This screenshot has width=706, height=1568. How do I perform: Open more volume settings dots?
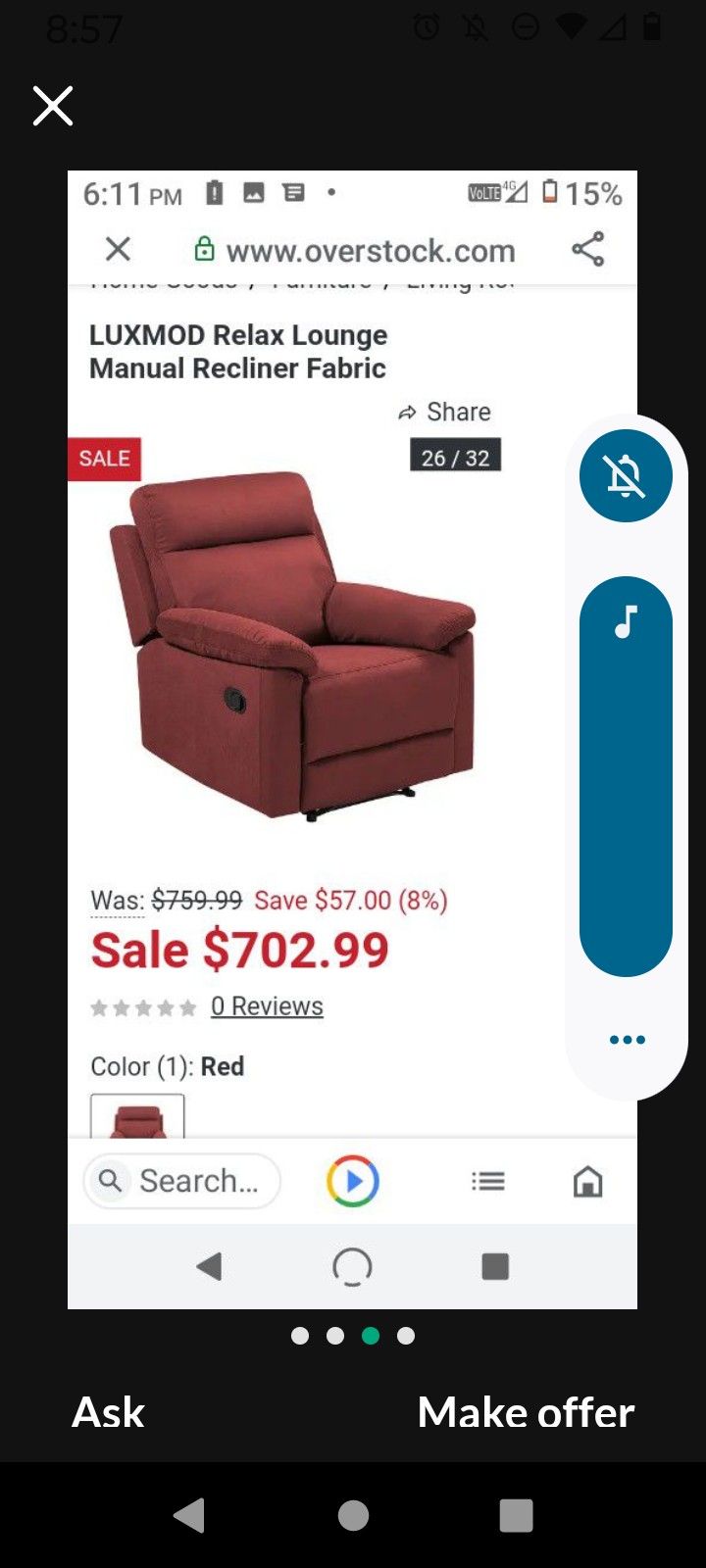627,1040
